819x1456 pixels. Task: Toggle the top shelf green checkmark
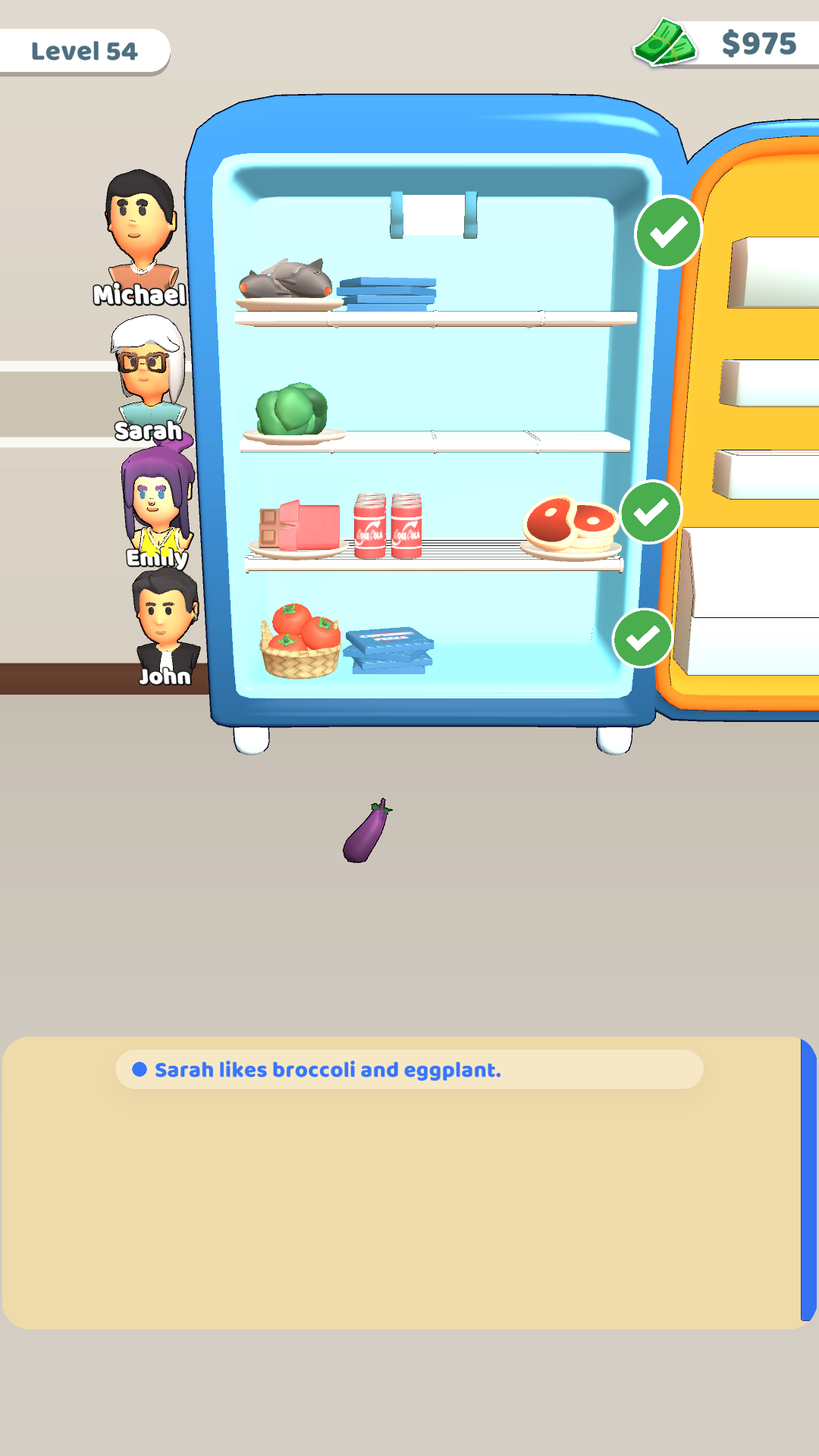[667, 231]
